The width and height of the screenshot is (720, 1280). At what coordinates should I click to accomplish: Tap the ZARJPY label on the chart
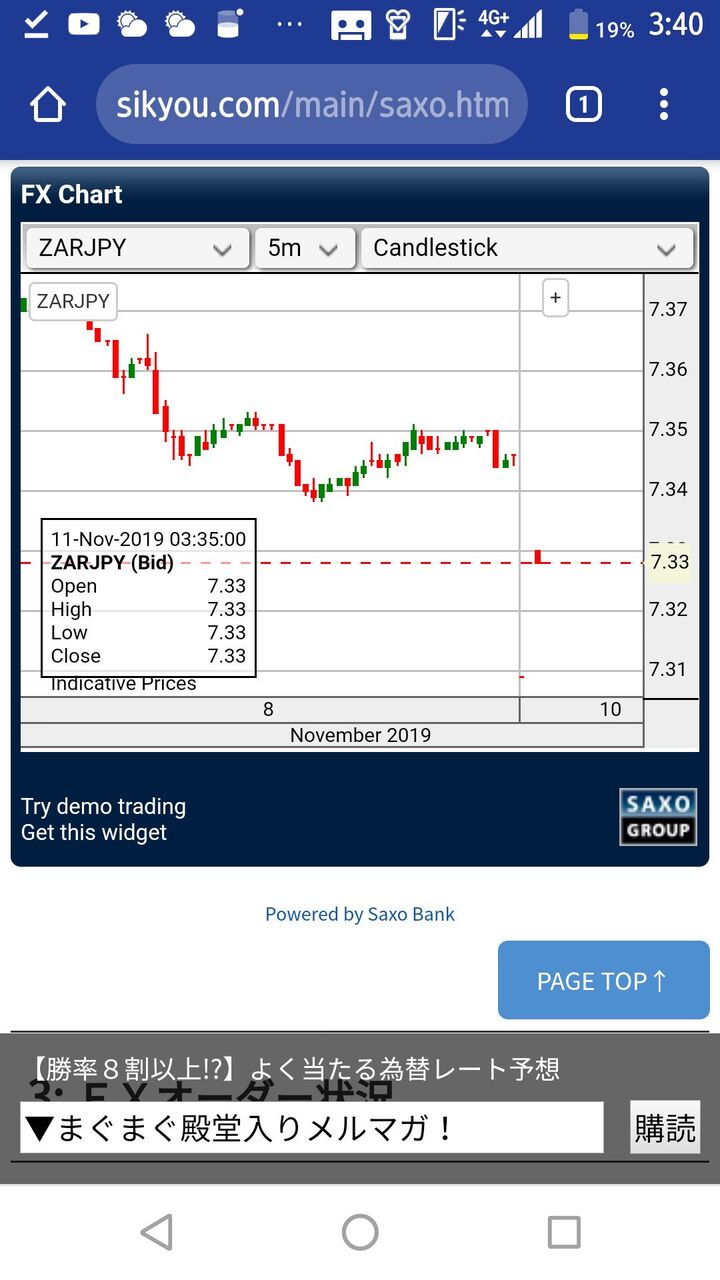tap(73, 301)
